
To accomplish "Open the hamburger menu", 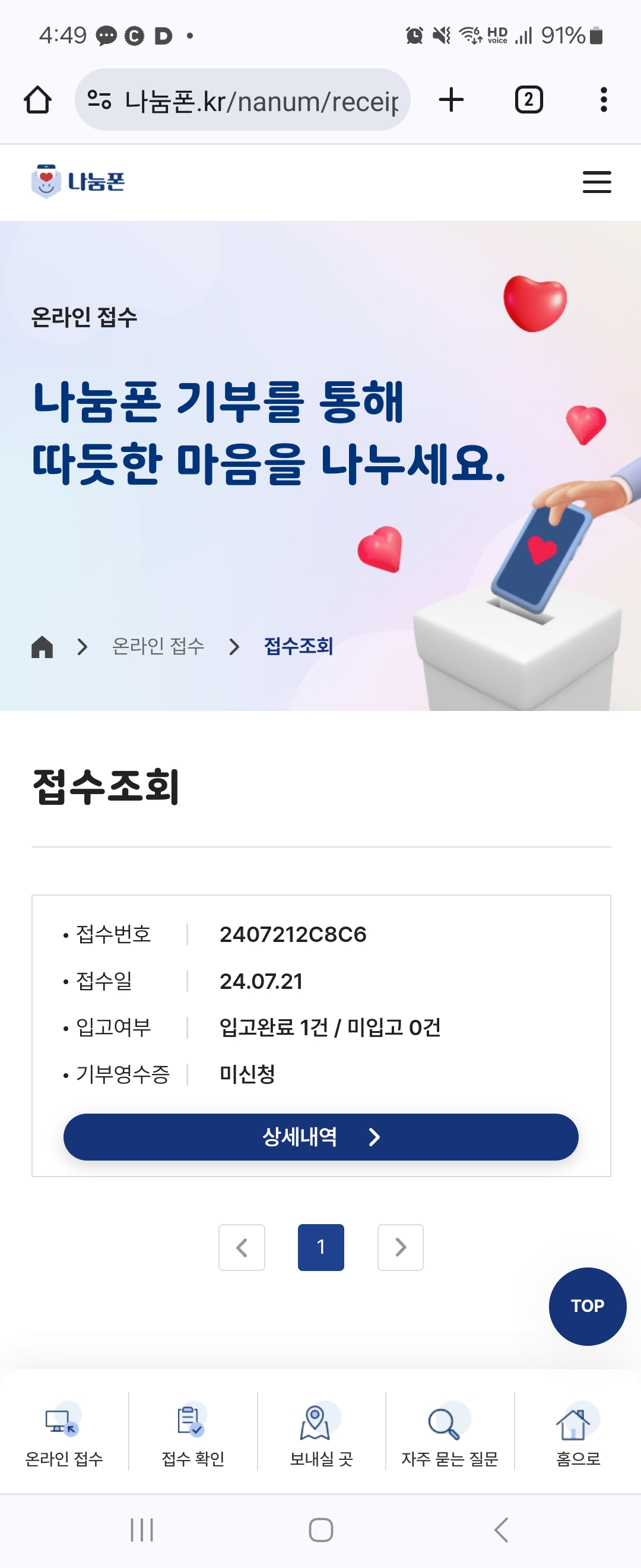I will pyautogui.click(x=596, y=182).
